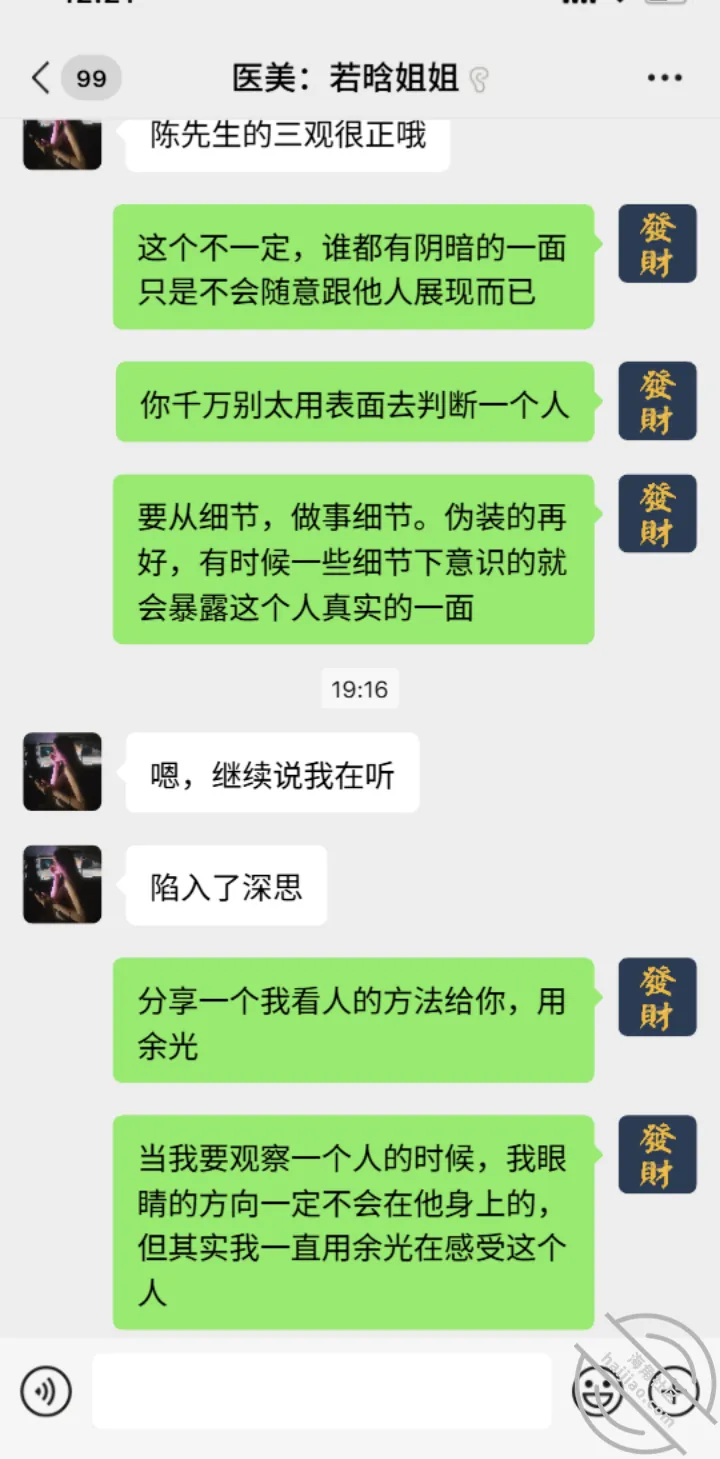Open my 發財 avatar beside 你千万别太用表面去判断一个人
The height and width of the screenshot is (1459, 720).
[657, 401]
